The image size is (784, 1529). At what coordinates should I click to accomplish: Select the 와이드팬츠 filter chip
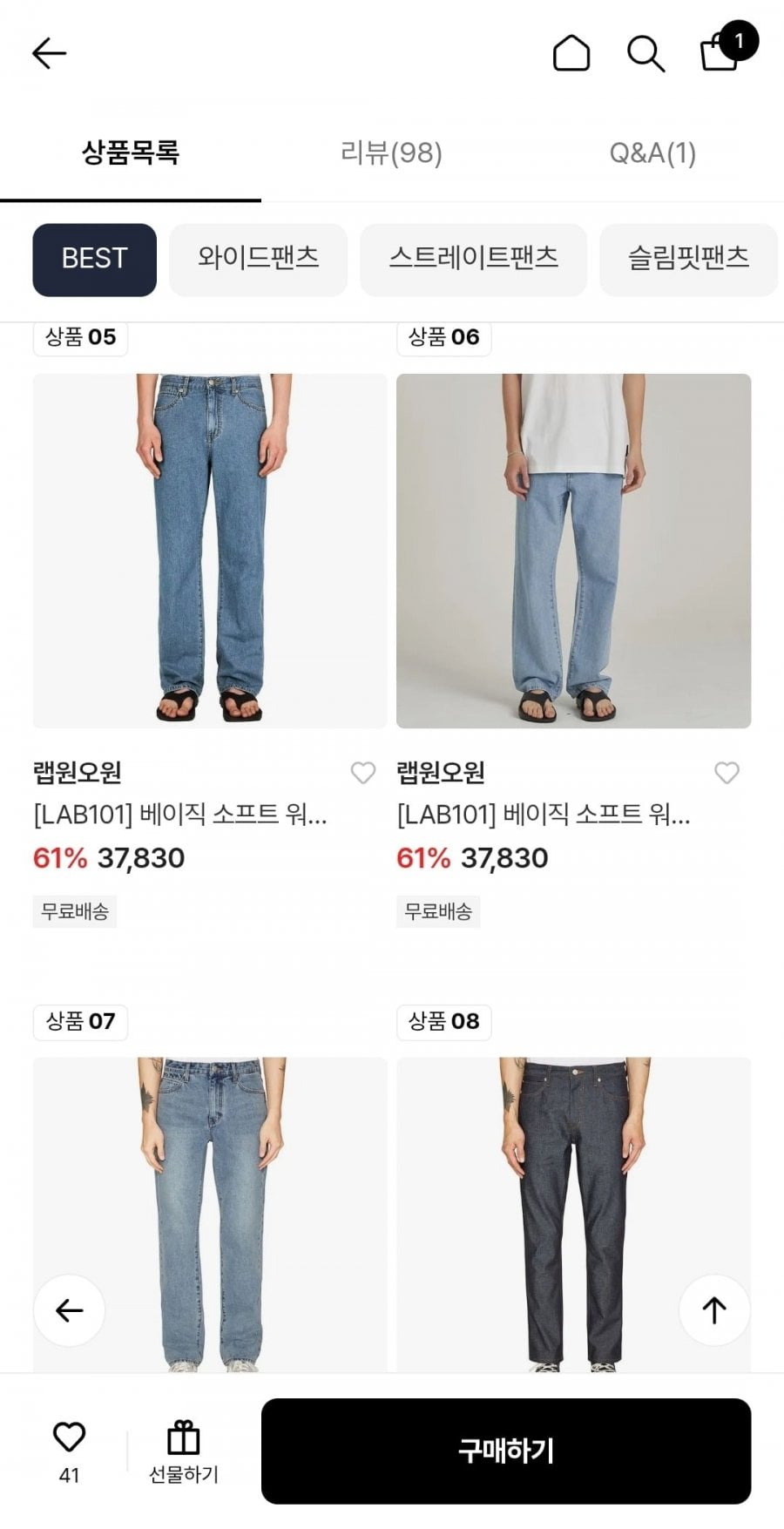tap(258, 259)
